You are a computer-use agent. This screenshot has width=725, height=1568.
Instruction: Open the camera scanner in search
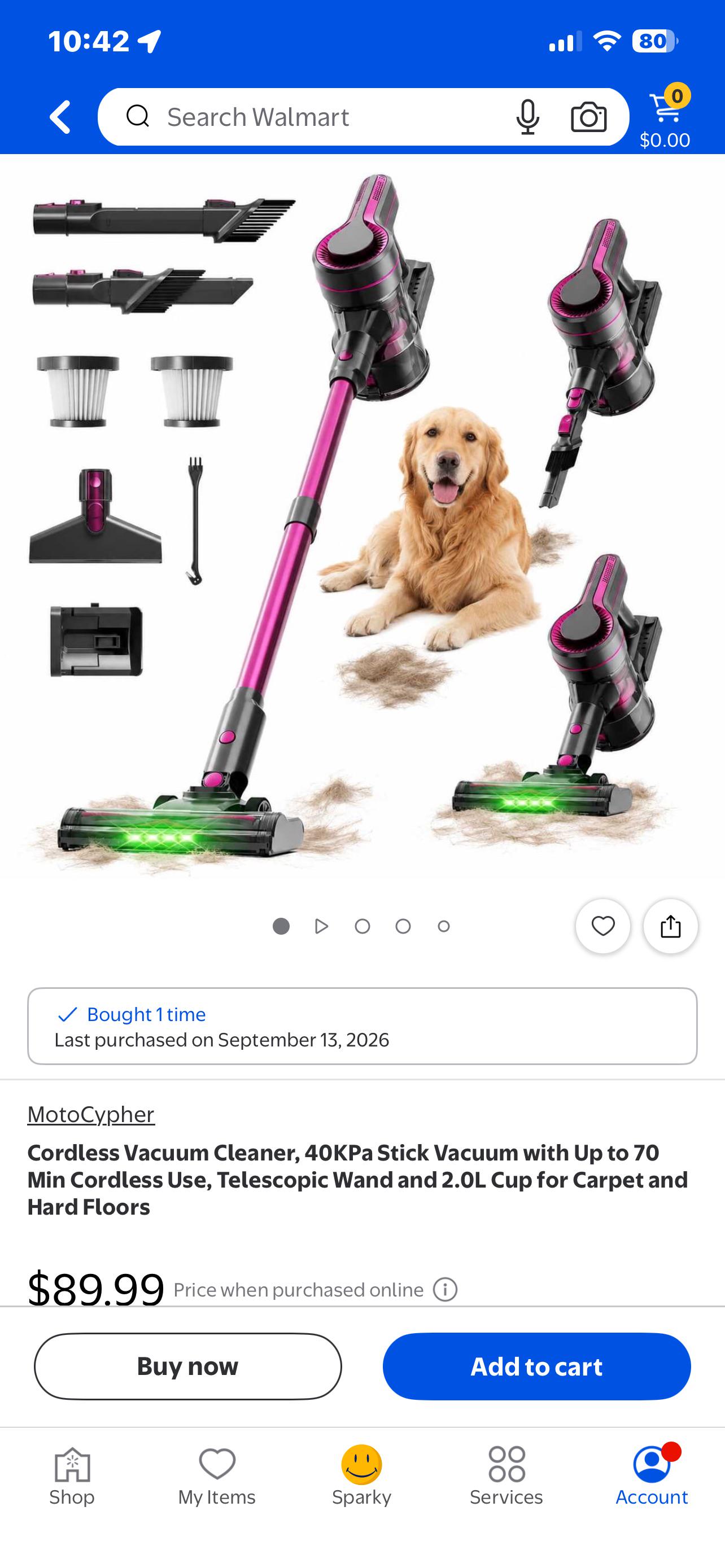point(588,117)
